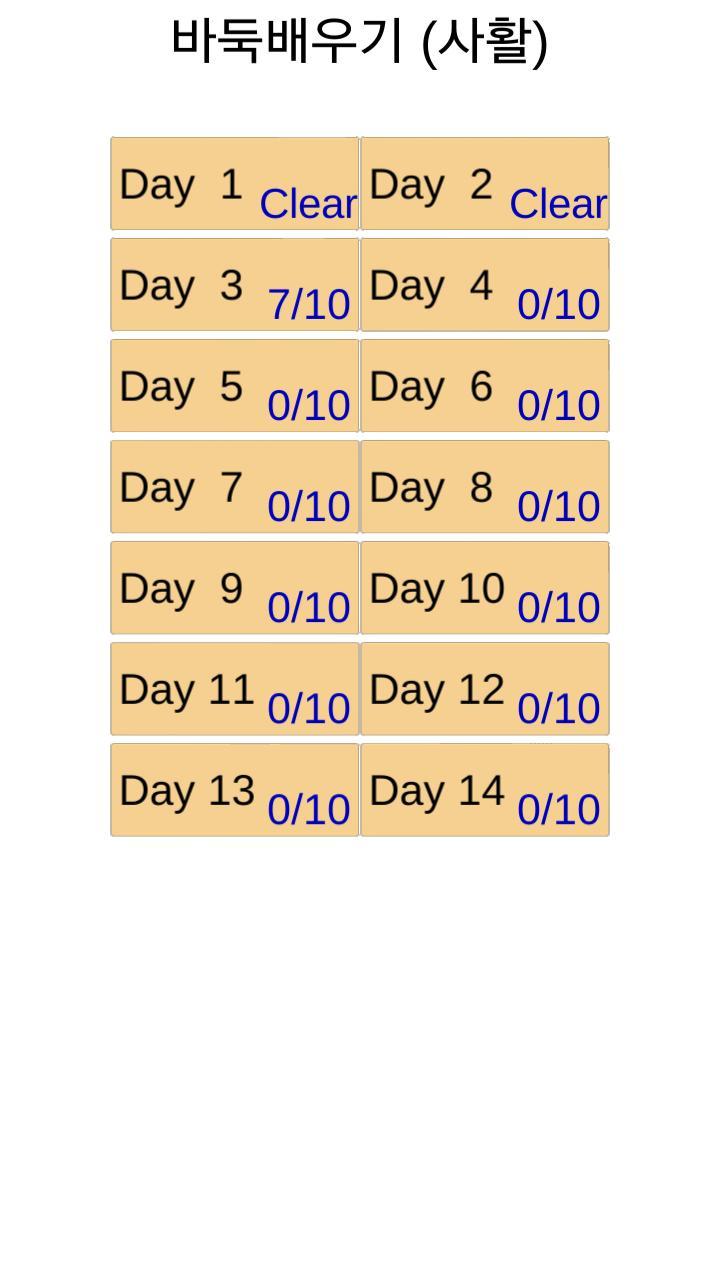Select Day 10 lesson

(x=484, y=588)
